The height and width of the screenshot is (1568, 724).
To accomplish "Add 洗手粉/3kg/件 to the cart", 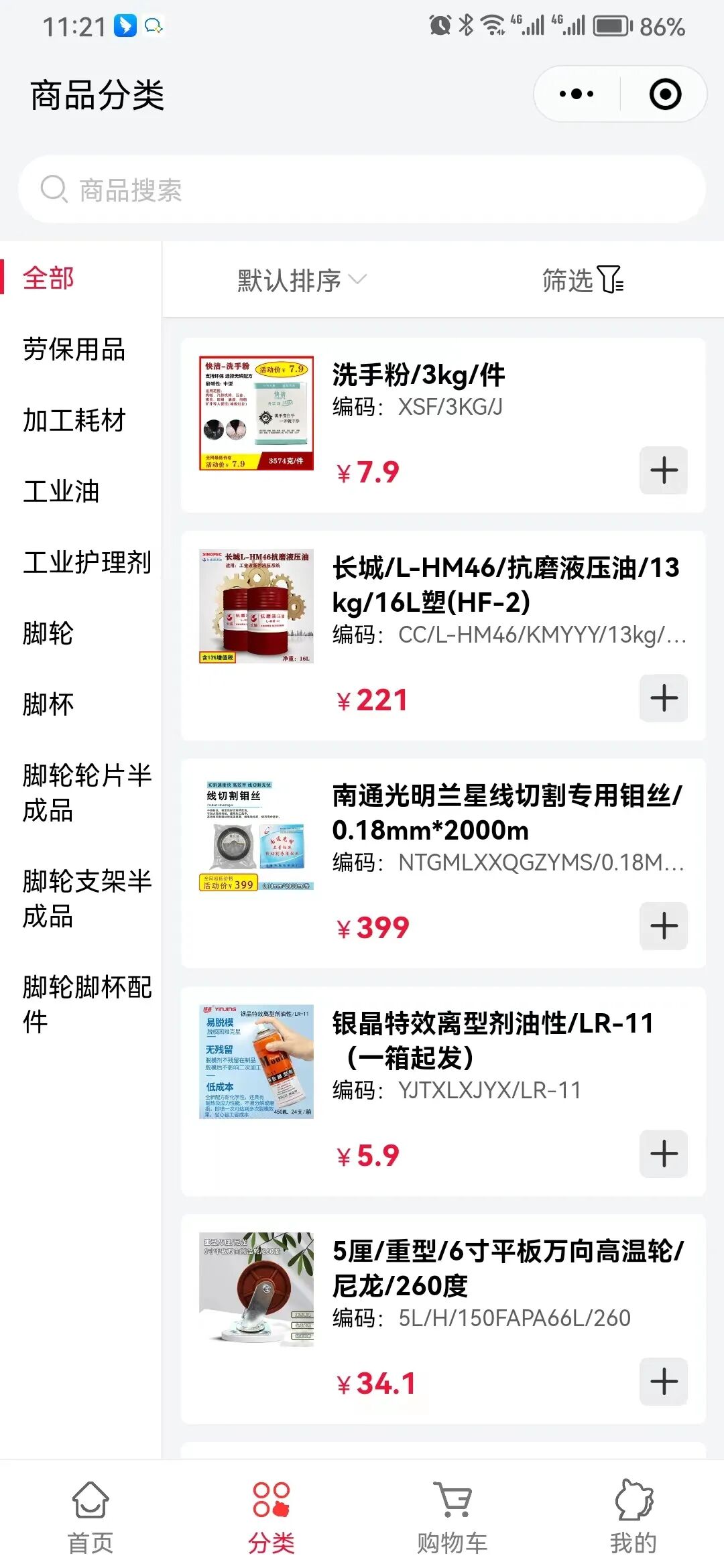I will click(x=664, y=470).
